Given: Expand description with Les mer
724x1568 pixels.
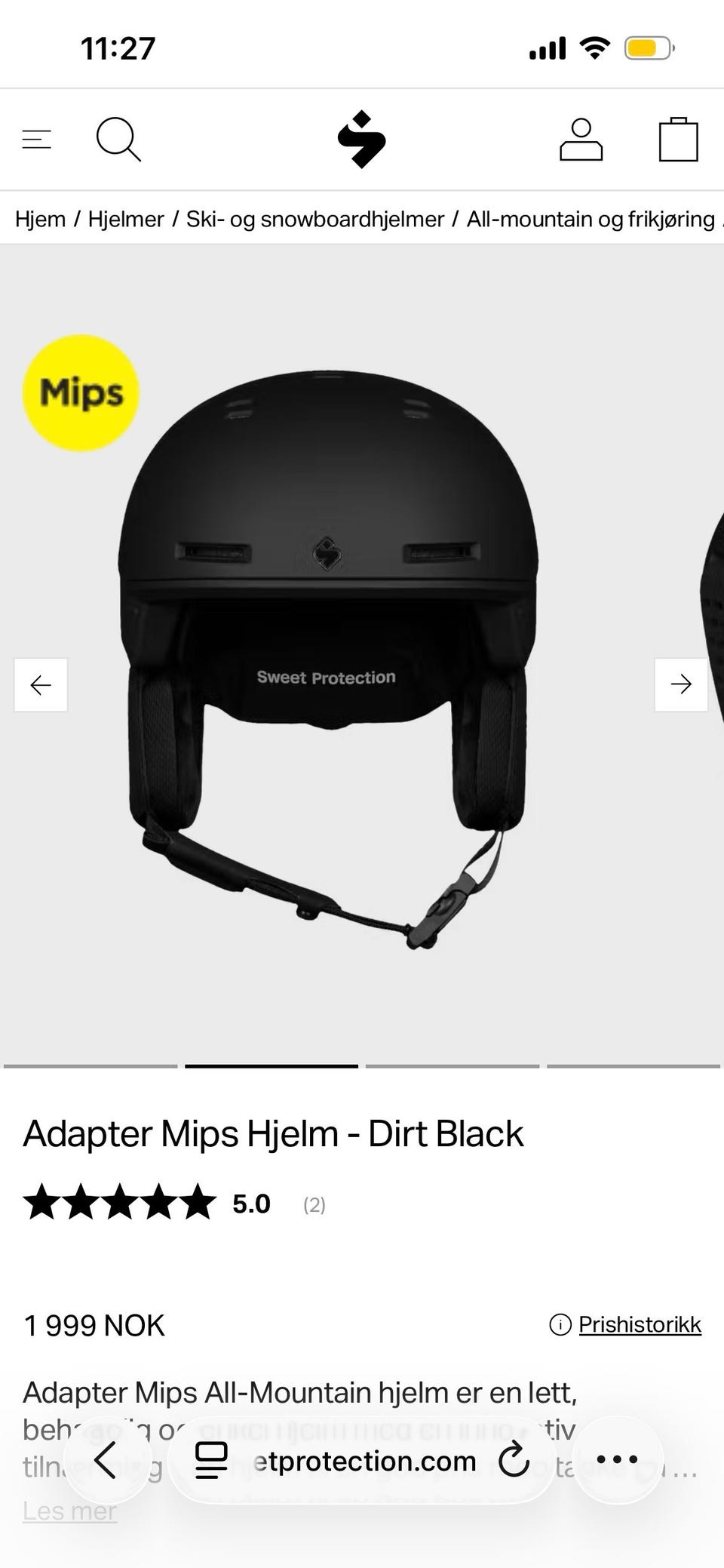Looking at the screenshot, I should coord(69,1510).
